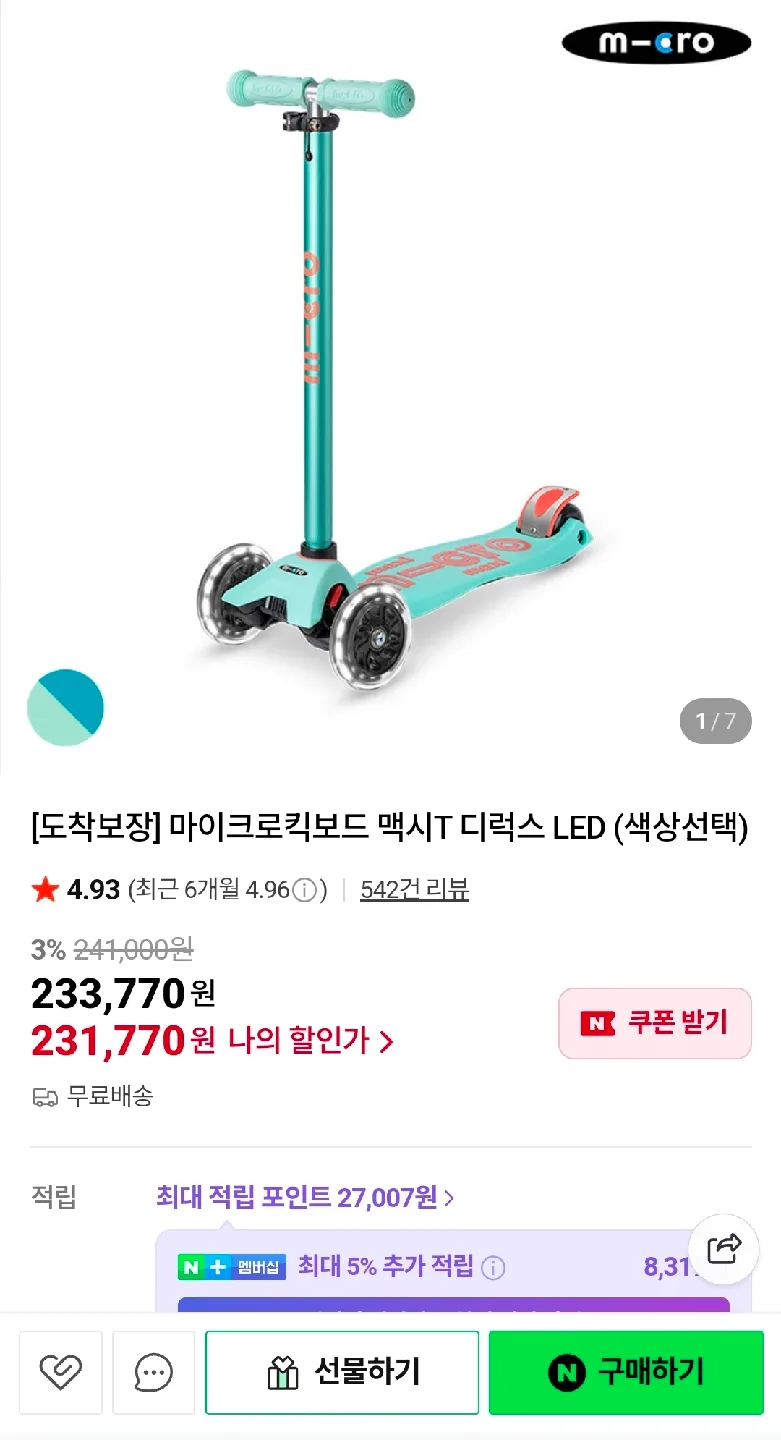The height and width of the screenshot is (1440, 781).
Task: Send as gift with 선물하기
Action: coord(342,1372)
